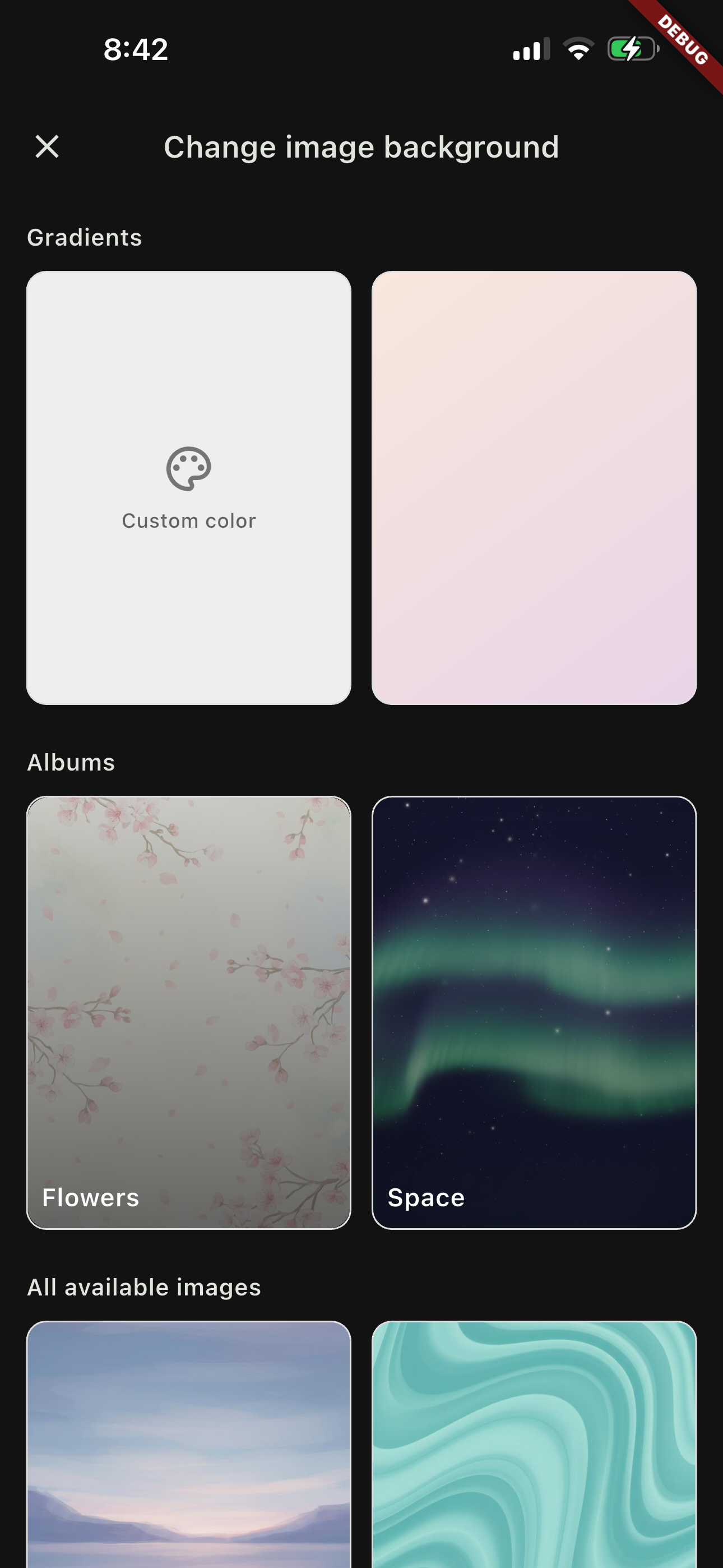Select the pink gradient background
723x1568 pixels.
534,487
